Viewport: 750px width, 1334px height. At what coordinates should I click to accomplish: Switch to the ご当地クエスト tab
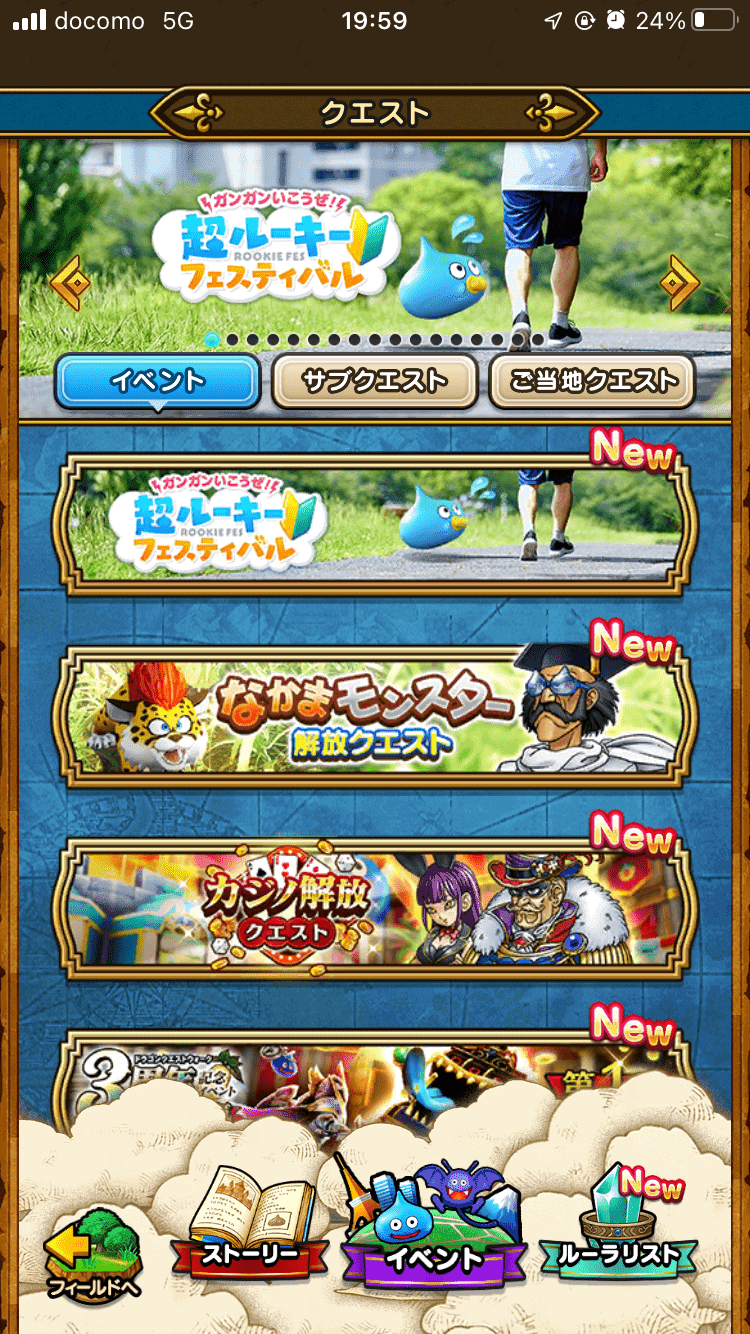pyautogui.click(x=592, y=381)
